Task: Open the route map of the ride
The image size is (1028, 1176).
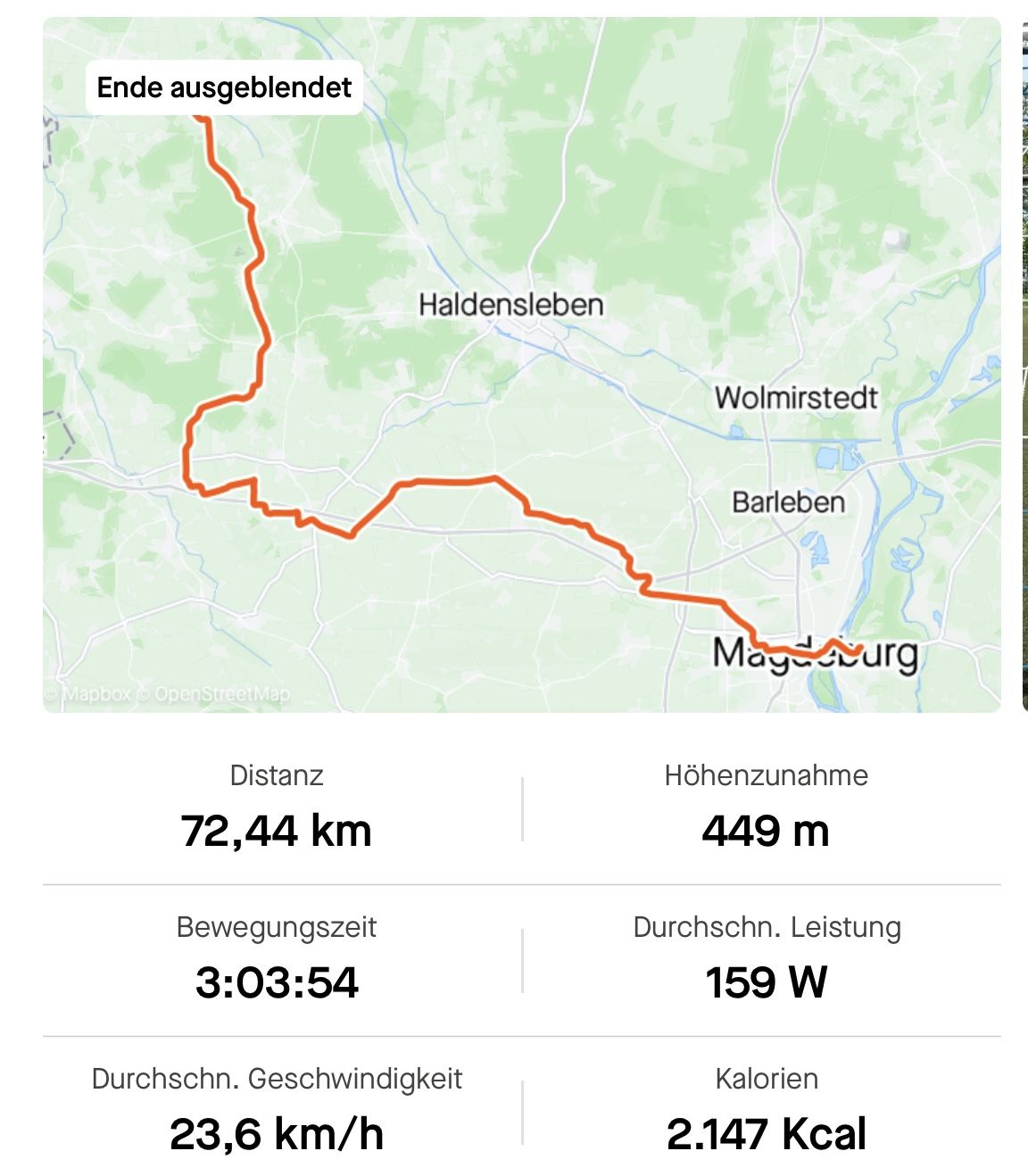Action: click(x=521, y=364)
